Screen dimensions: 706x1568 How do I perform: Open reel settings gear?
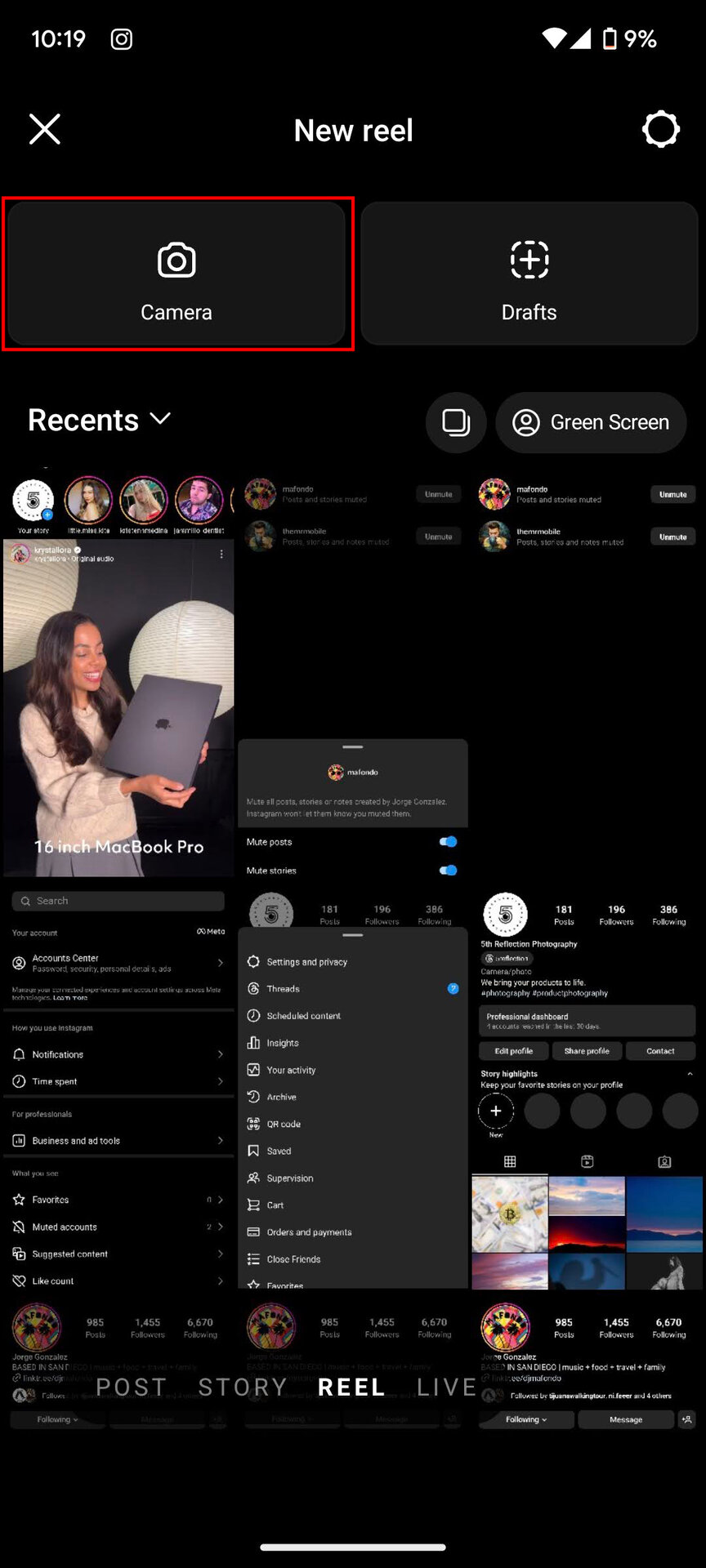(660, 129)
